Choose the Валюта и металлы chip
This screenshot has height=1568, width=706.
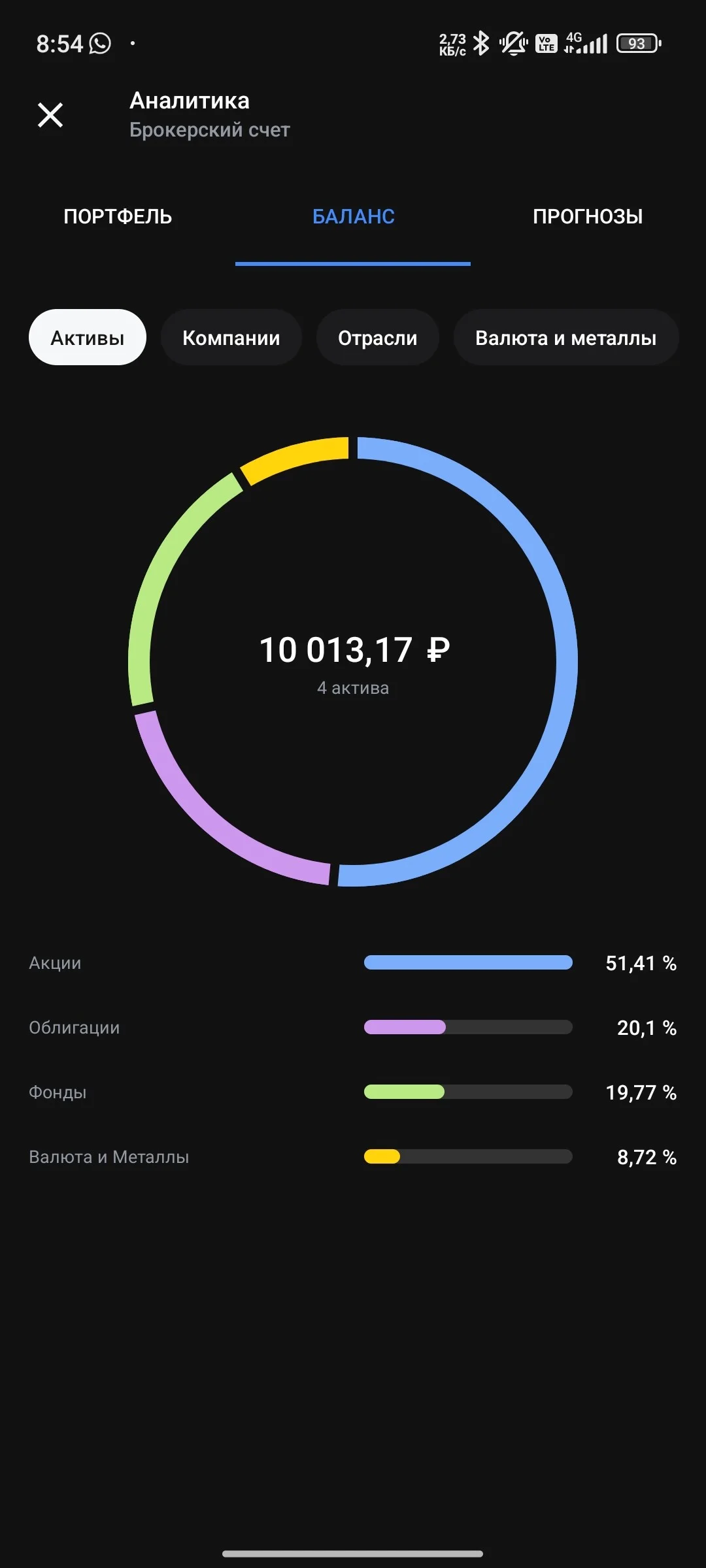click(x=566, y=338)
